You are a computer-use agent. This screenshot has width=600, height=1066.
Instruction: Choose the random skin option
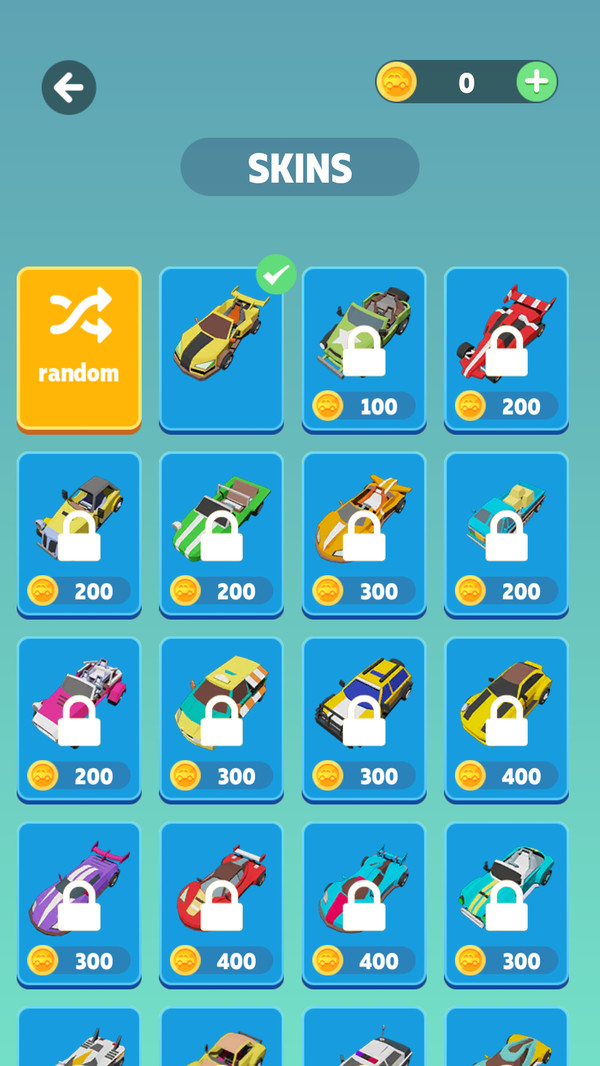click(79, 348)
